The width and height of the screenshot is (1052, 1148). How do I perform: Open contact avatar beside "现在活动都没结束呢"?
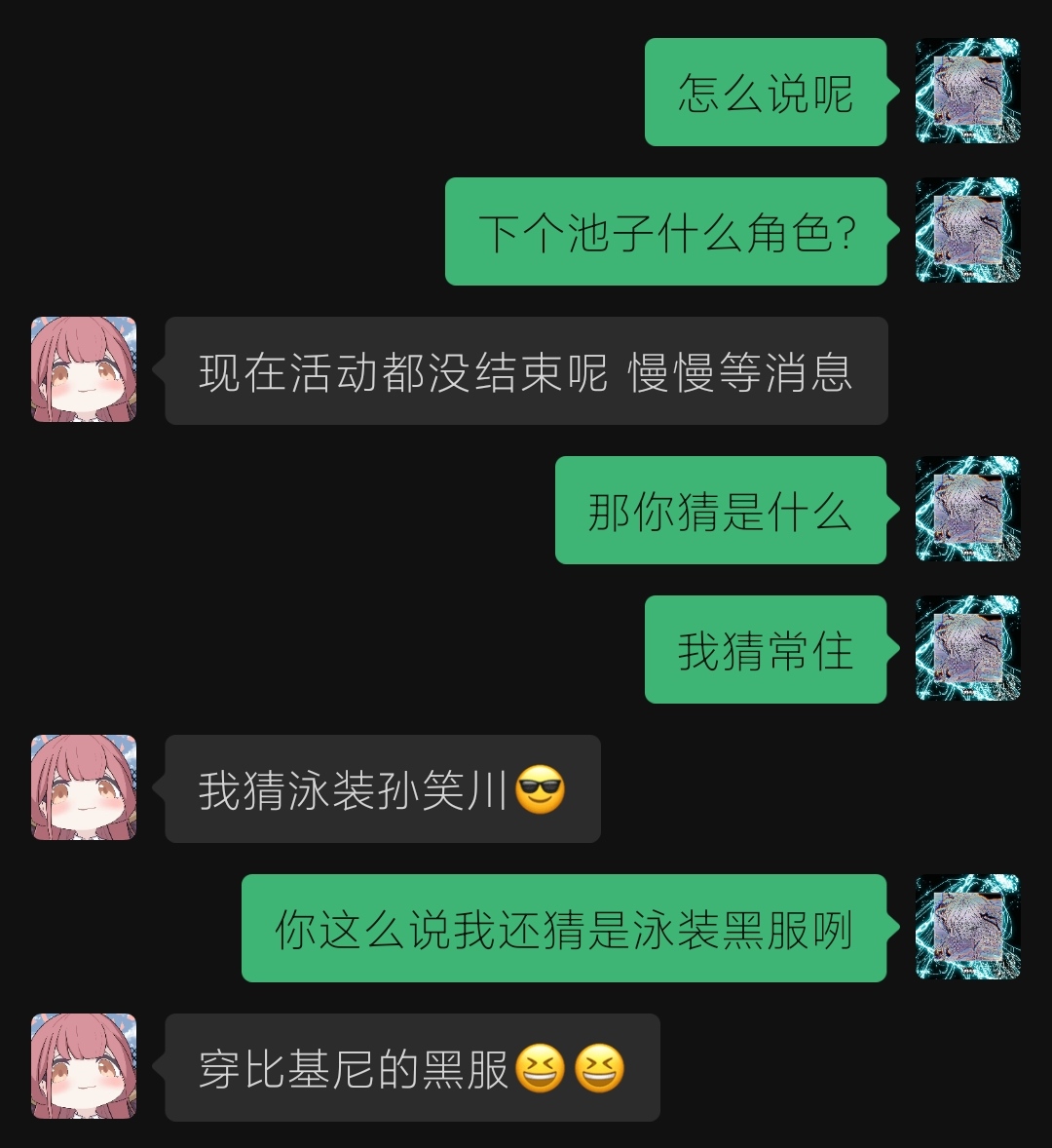coord(84,369)
